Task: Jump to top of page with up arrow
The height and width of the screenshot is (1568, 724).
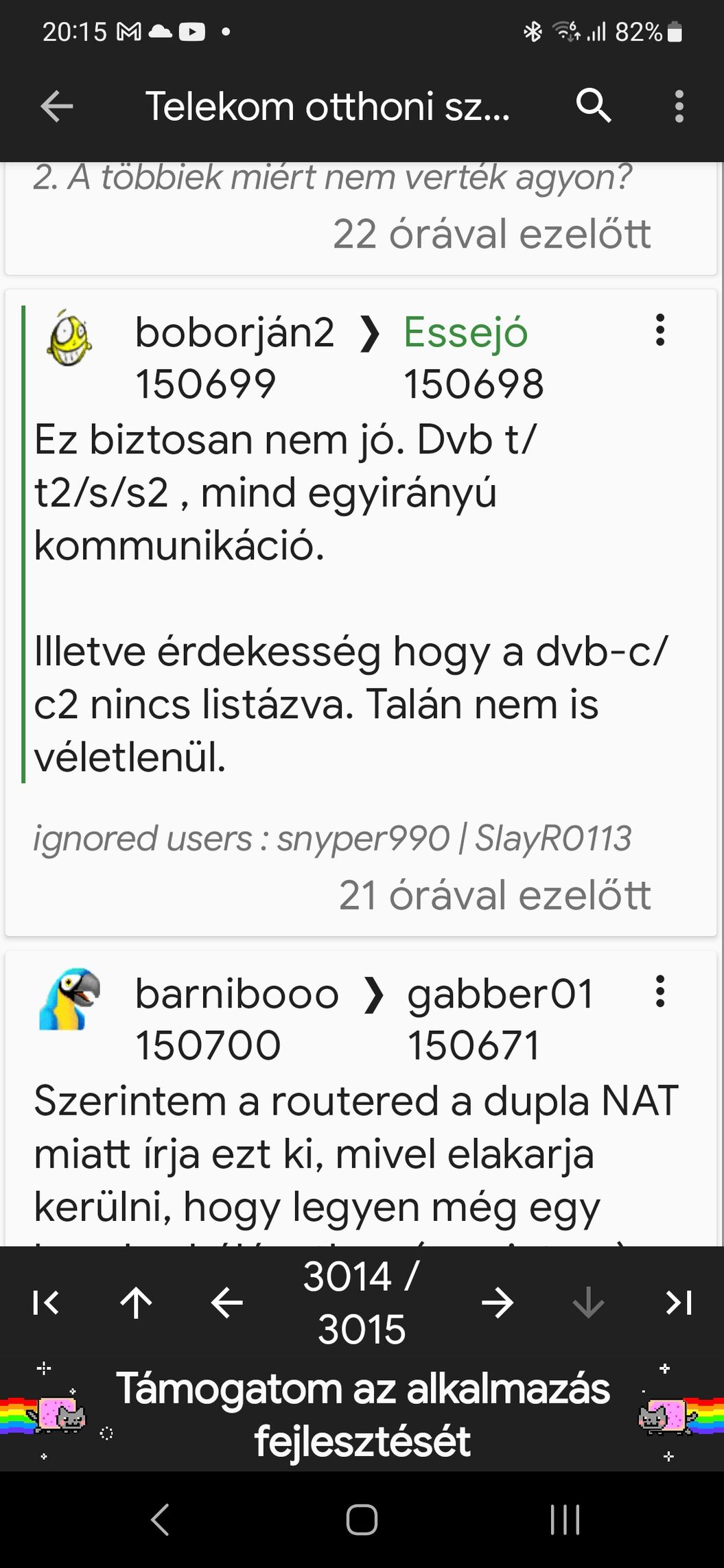Action: point(136,1302)
